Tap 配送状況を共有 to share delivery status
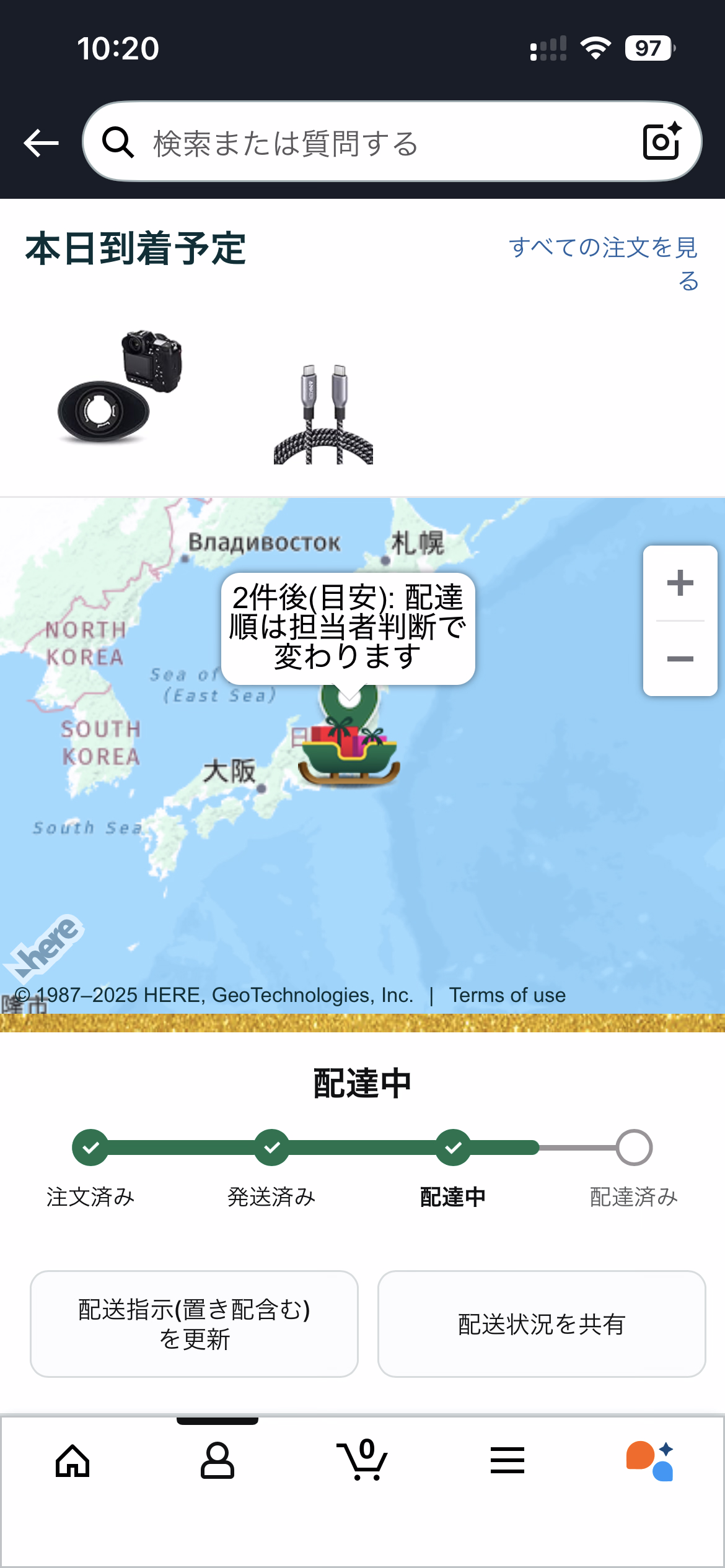 click(542, 1324)
